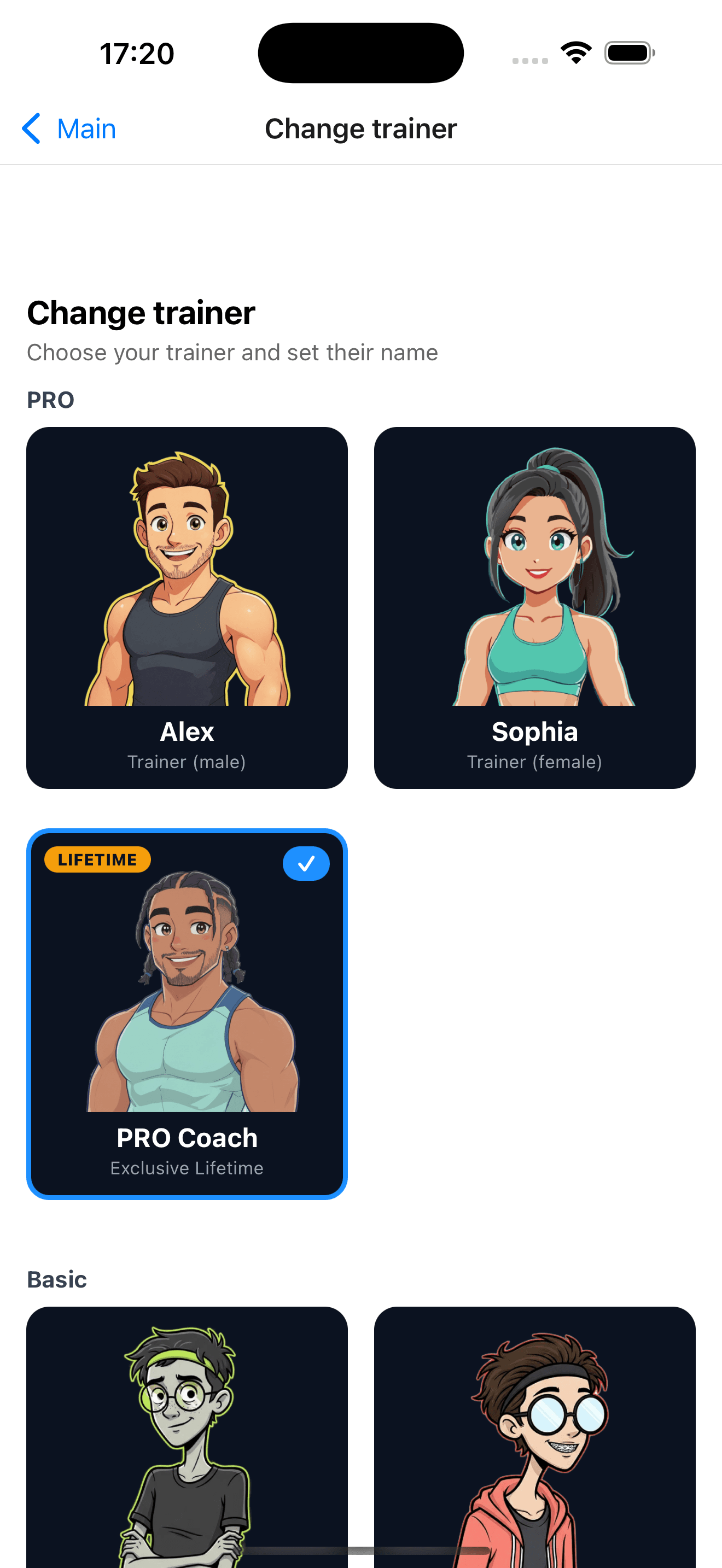
Task: Tap the battery indicator icon
Action: point(628,52)
